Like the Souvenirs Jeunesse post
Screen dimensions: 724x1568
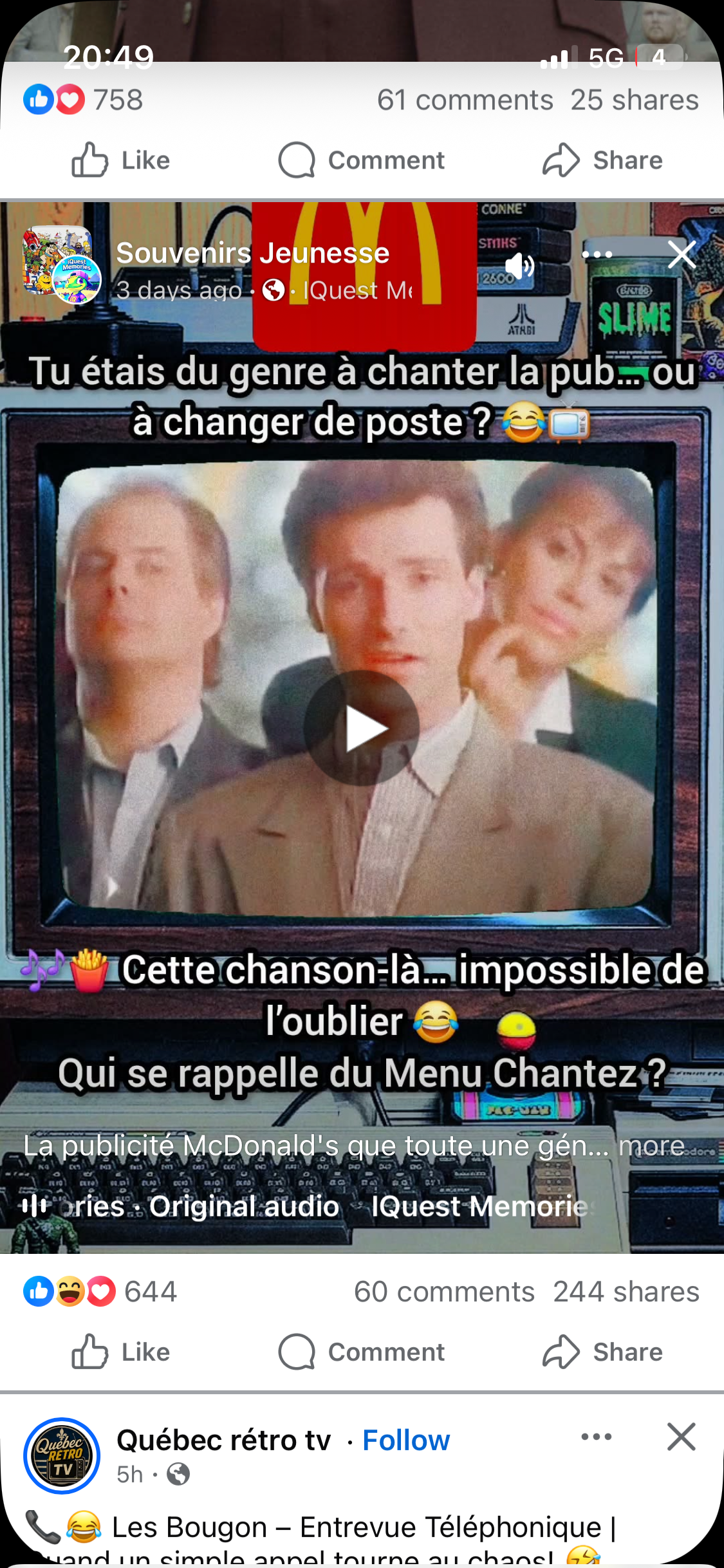coord(121,1352)
